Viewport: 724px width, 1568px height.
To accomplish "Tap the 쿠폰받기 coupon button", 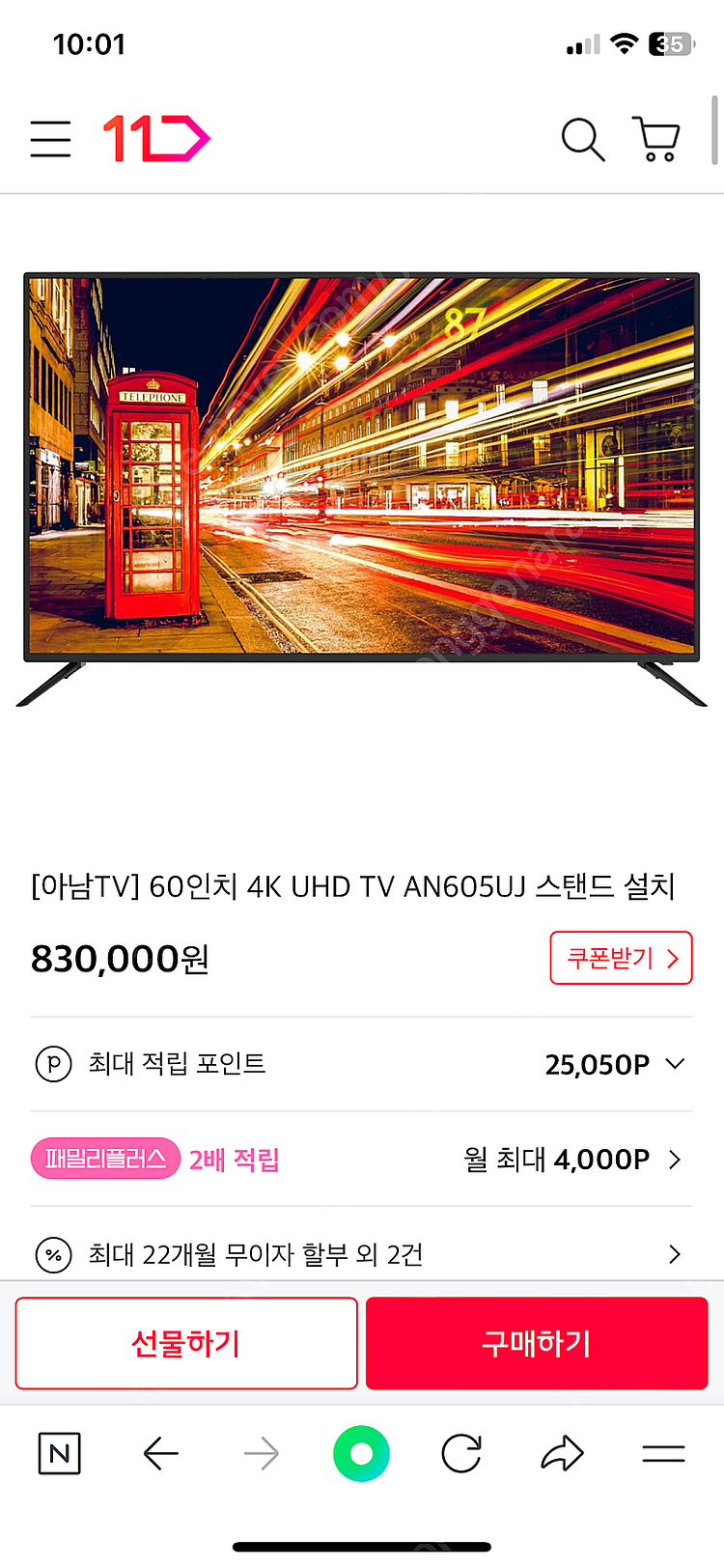I will click(621, 958).
